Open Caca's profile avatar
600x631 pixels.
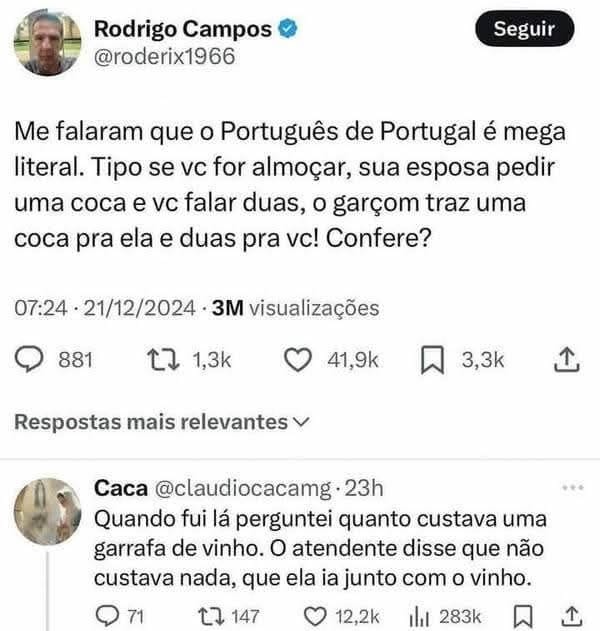click(x=46, y=509)
